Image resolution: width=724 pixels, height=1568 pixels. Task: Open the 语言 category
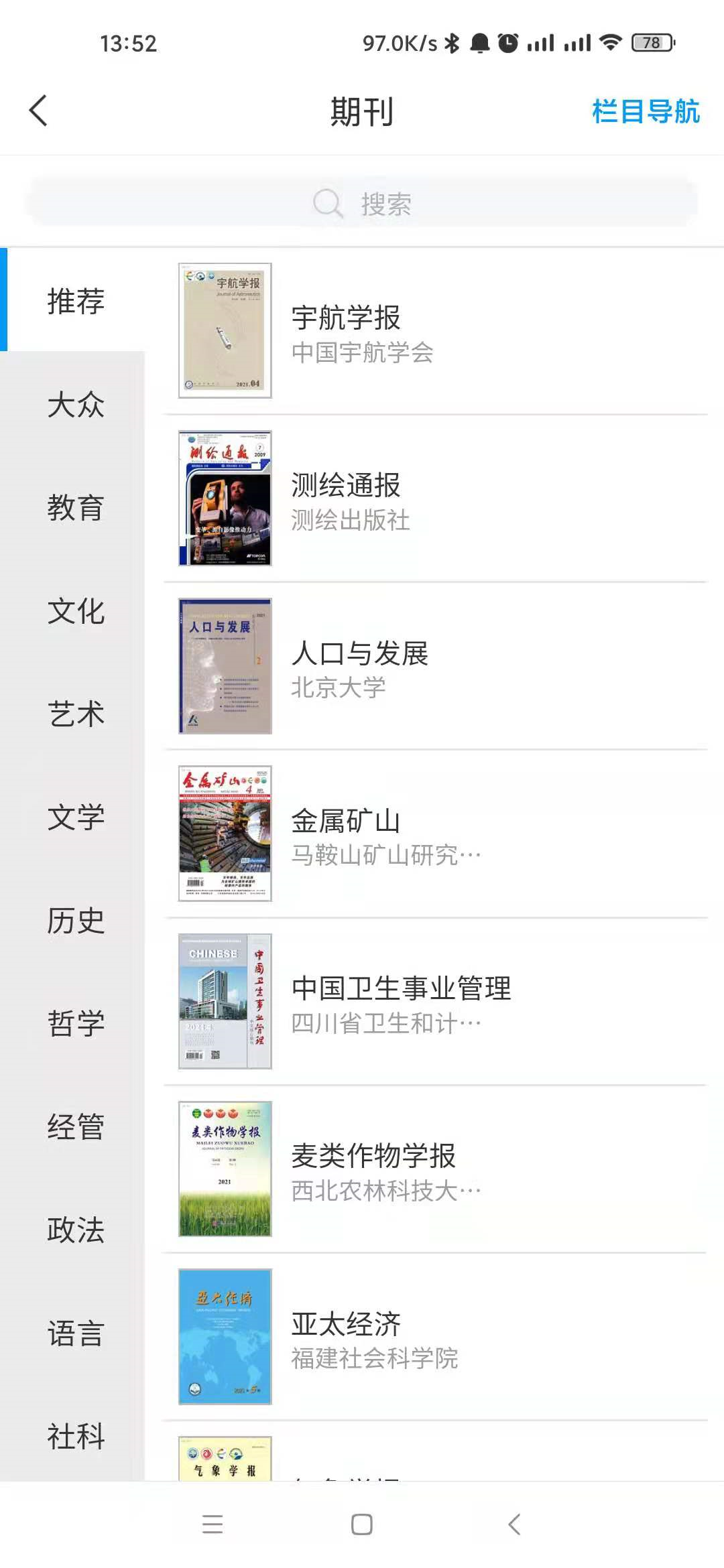click(x=75, y=1333)
